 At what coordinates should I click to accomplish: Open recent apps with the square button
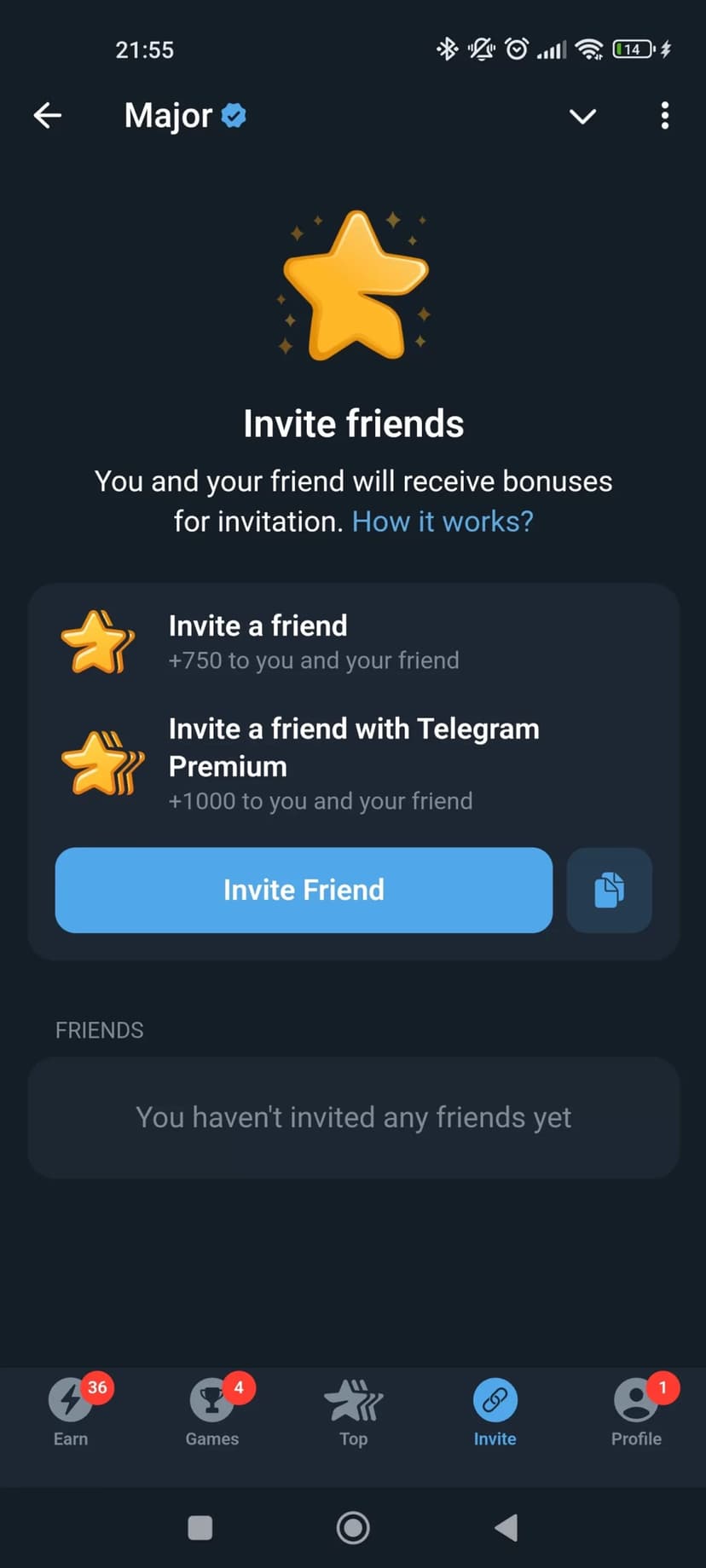click(x=200, y=1527)
